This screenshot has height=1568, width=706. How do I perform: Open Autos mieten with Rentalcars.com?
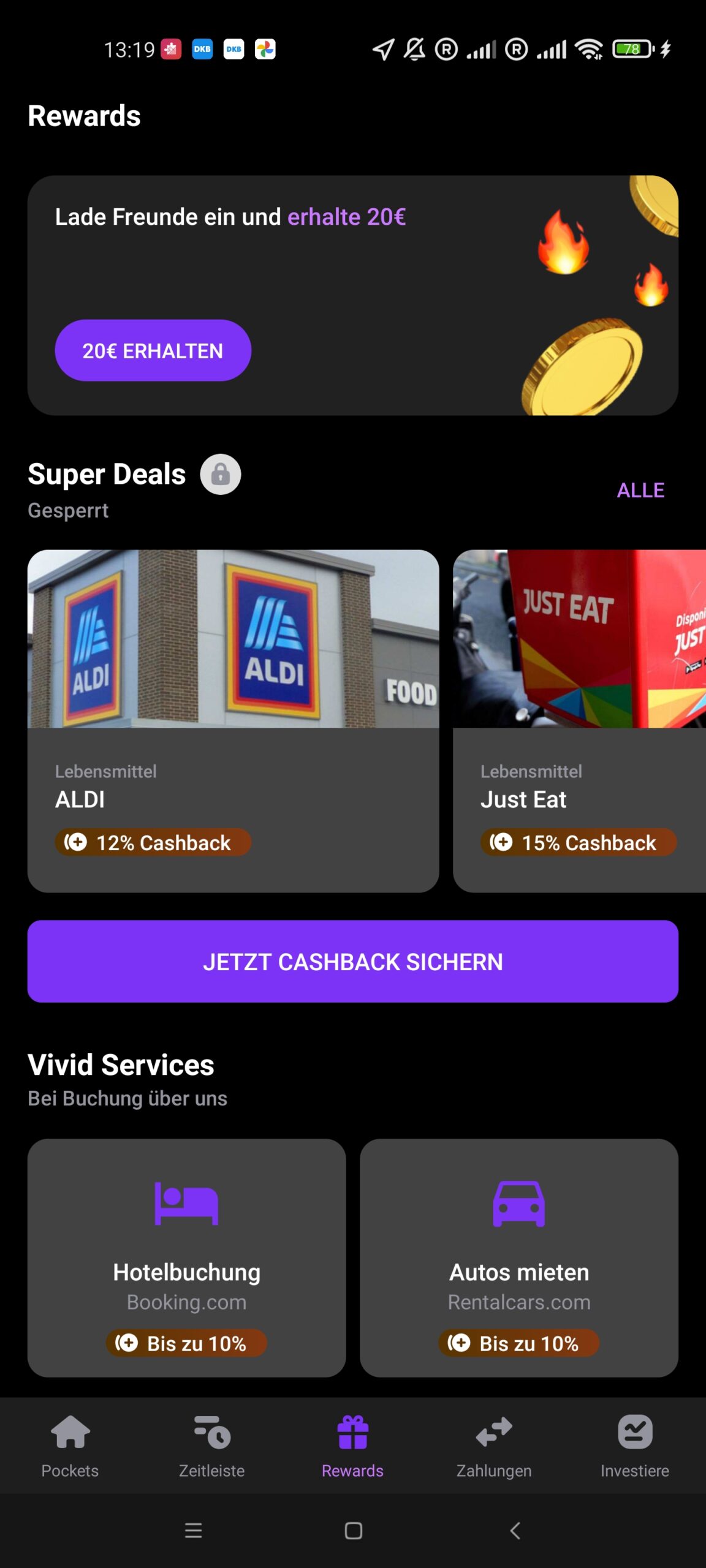coord(519,1258)
